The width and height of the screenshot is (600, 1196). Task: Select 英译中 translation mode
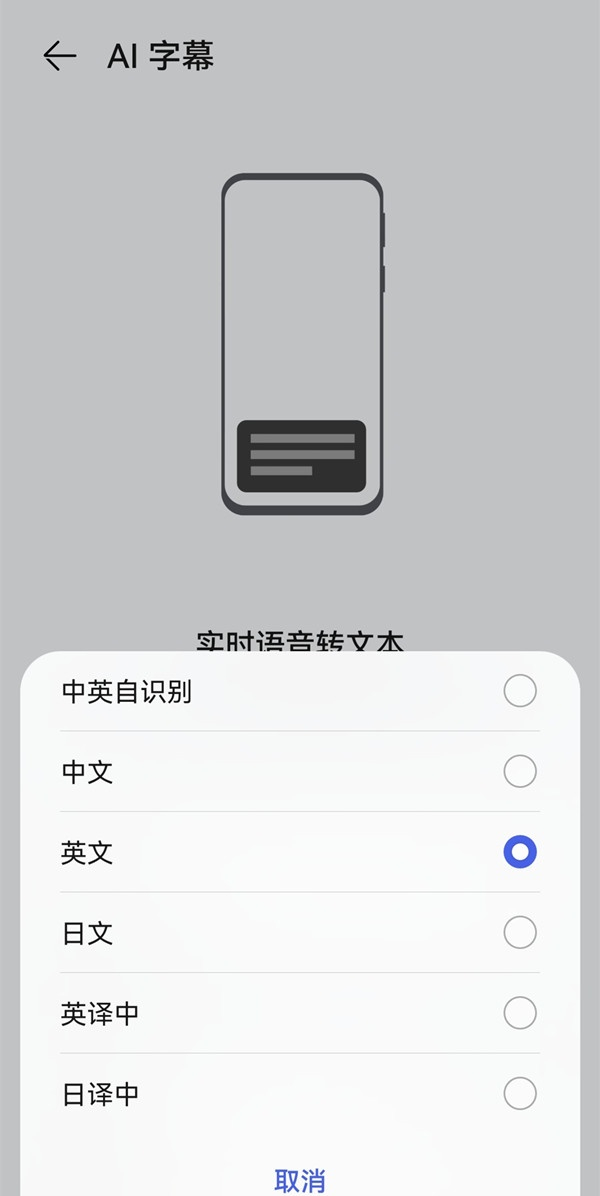pyautogui.click(x=519, y=1013)
